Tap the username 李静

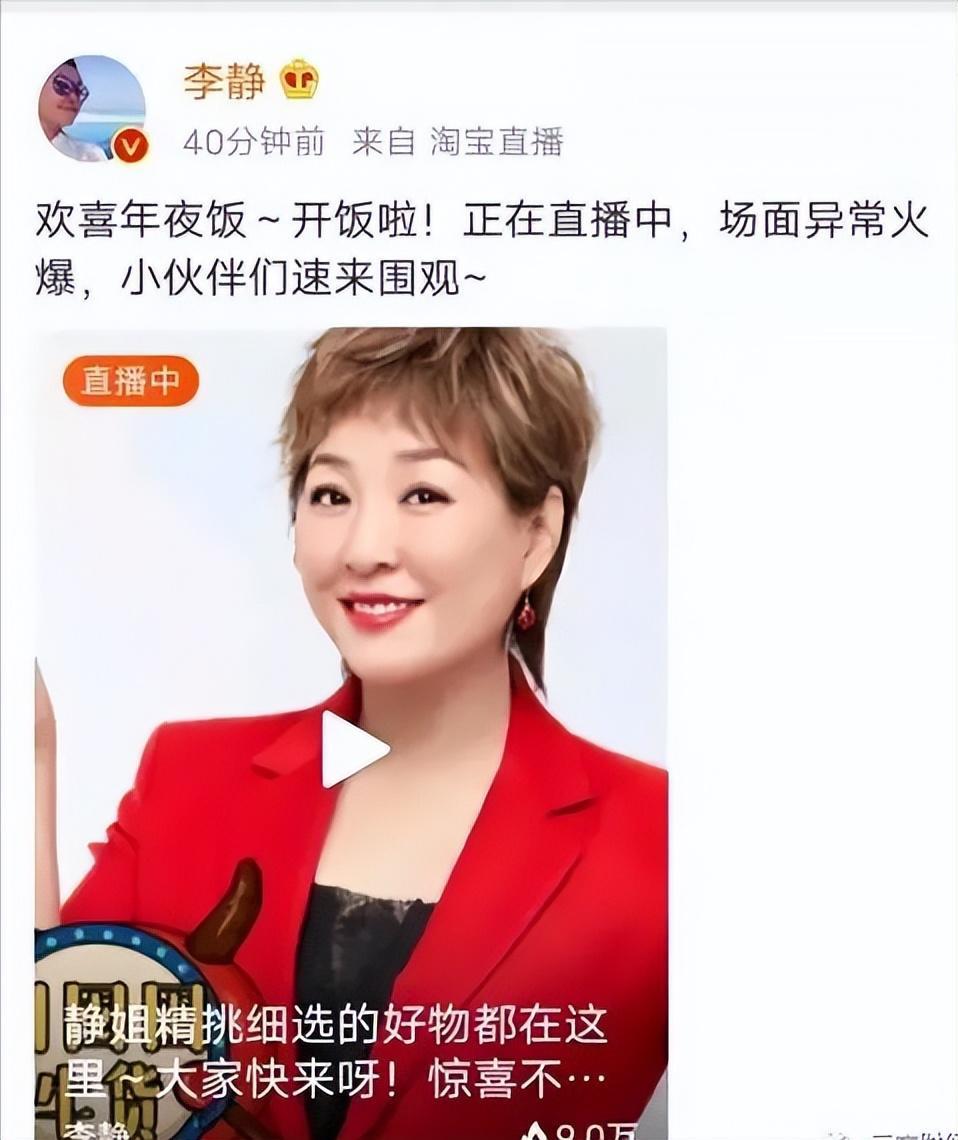tap(224, 80)
